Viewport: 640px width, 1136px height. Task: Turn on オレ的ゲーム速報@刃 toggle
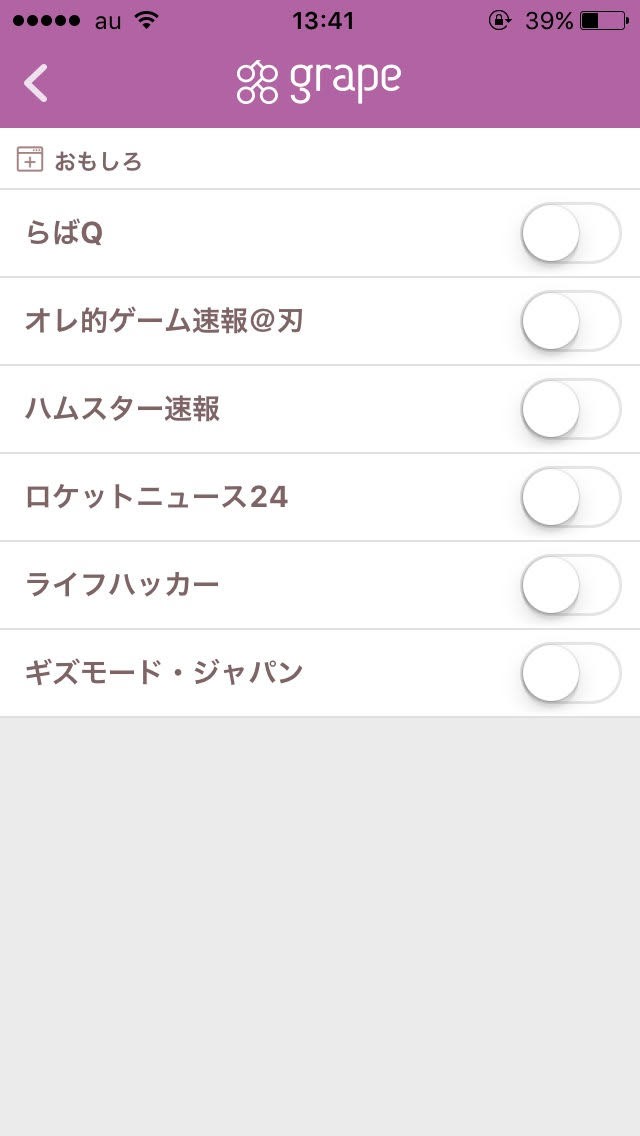tap(571, 321)
